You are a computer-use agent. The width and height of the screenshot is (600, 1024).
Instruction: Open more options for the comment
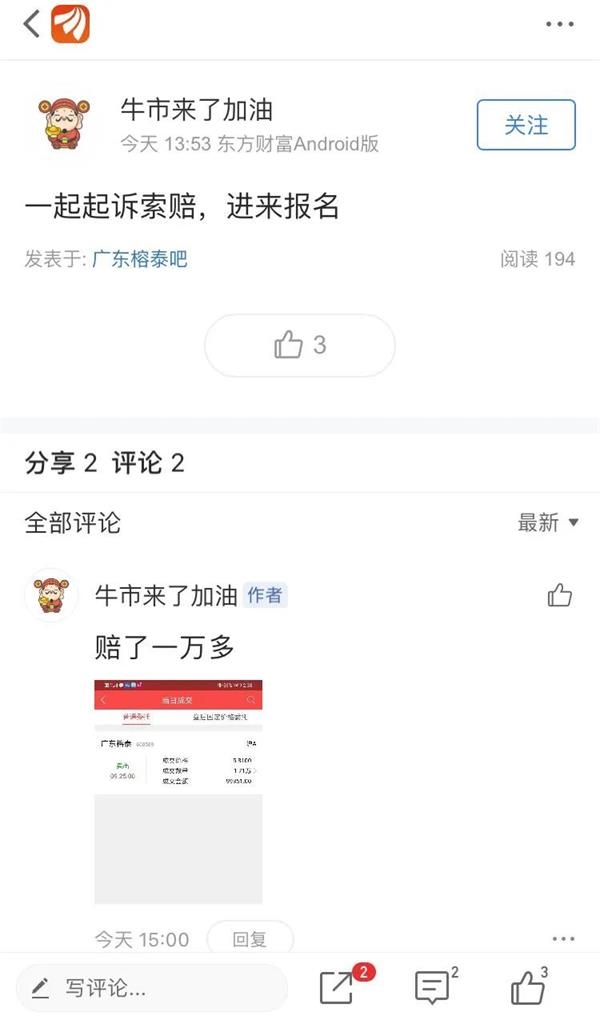pyautogui.click(x=563, y=939)
